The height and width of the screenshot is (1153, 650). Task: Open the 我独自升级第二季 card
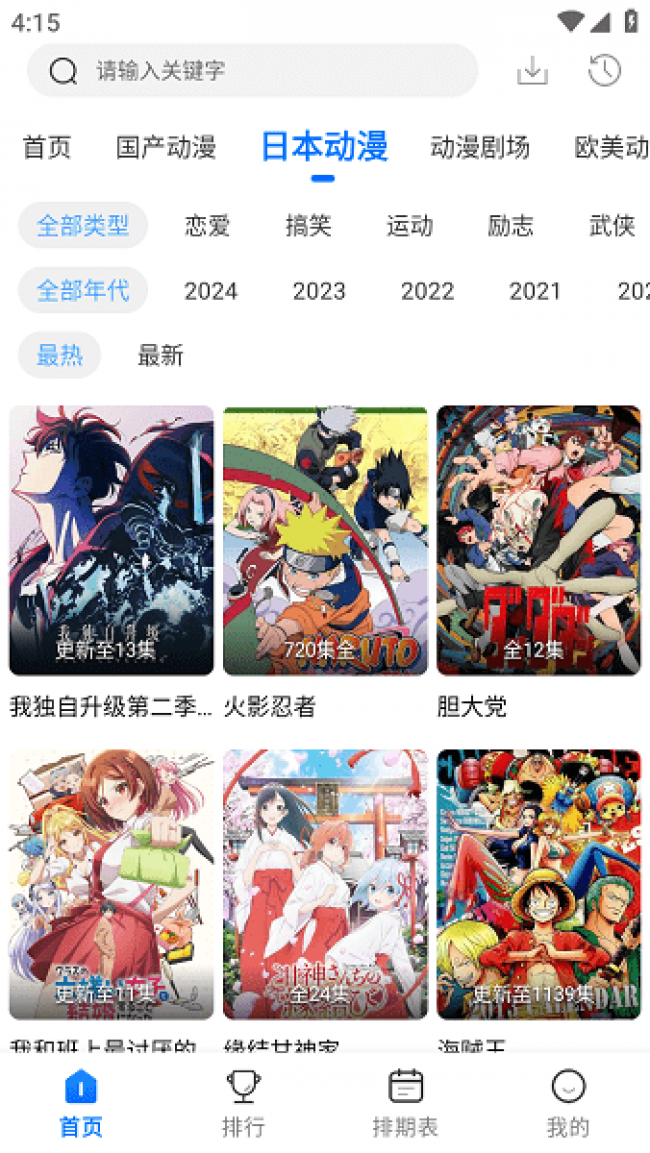click(x=111, y=540)
